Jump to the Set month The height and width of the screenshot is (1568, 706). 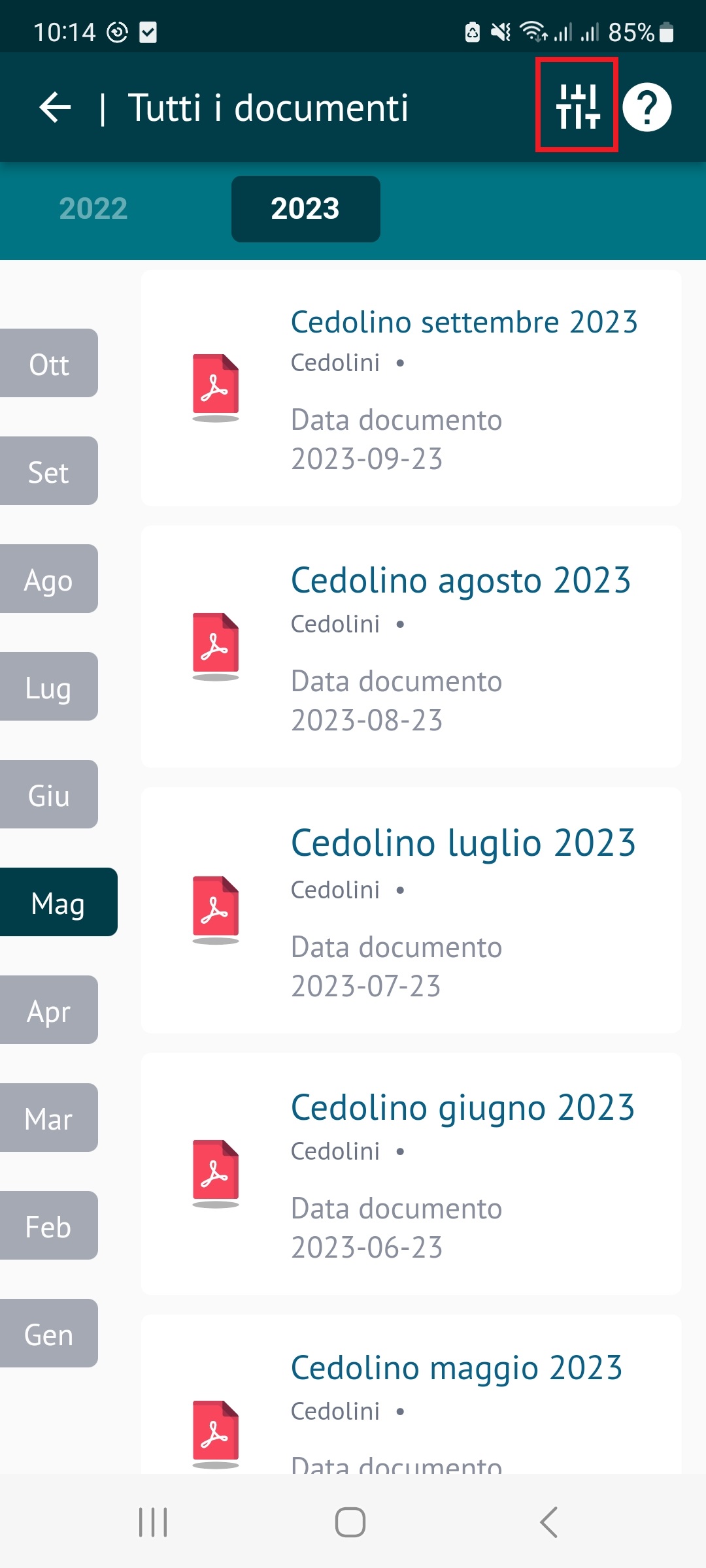click(x=49, y=472)
